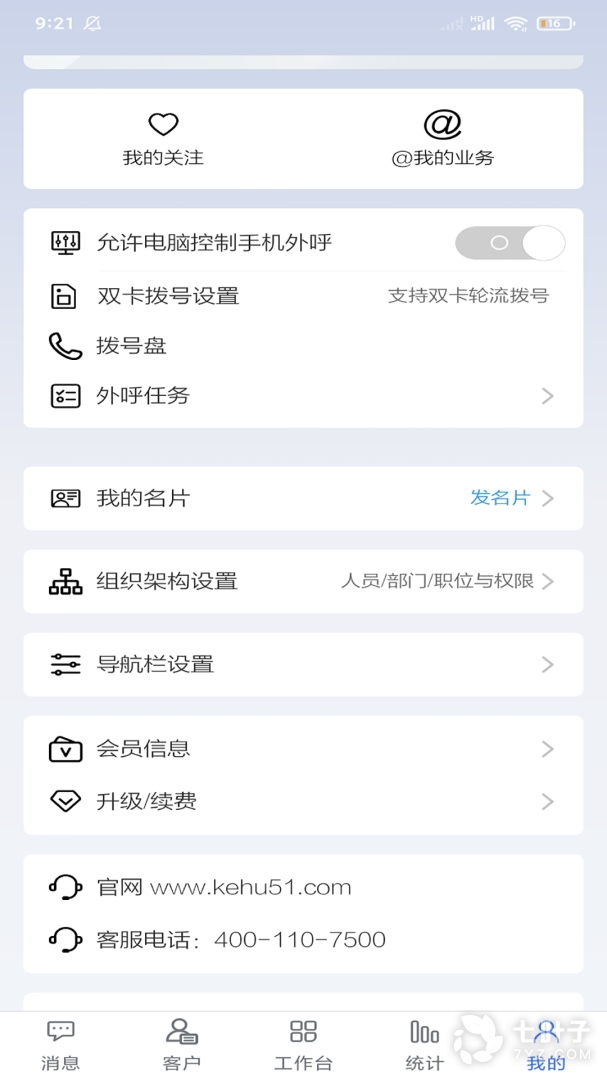Viewport: 607px width, 1080px height.
Task: Open 外呼任务 row
Action: coord(303,396)
